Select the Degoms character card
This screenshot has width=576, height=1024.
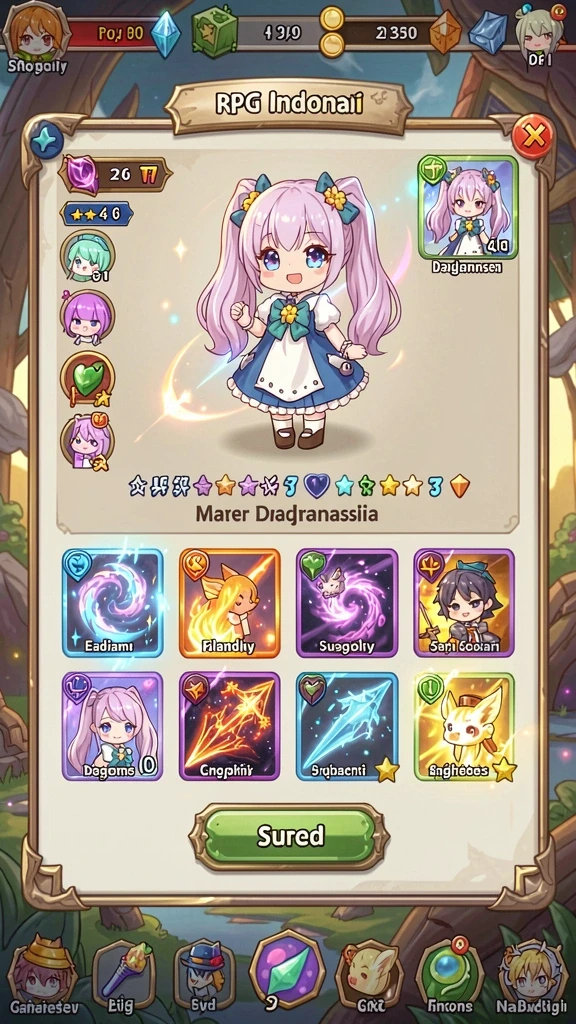click(x=112, y=726)
